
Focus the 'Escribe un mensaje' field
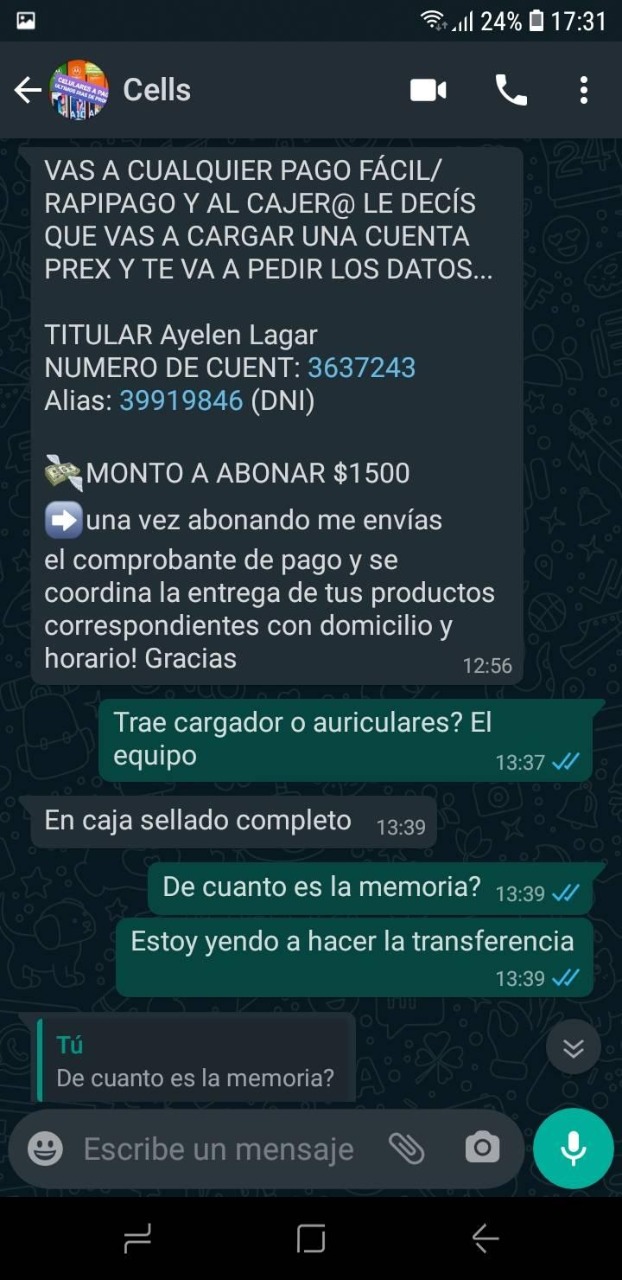[x=218, y=1149]
